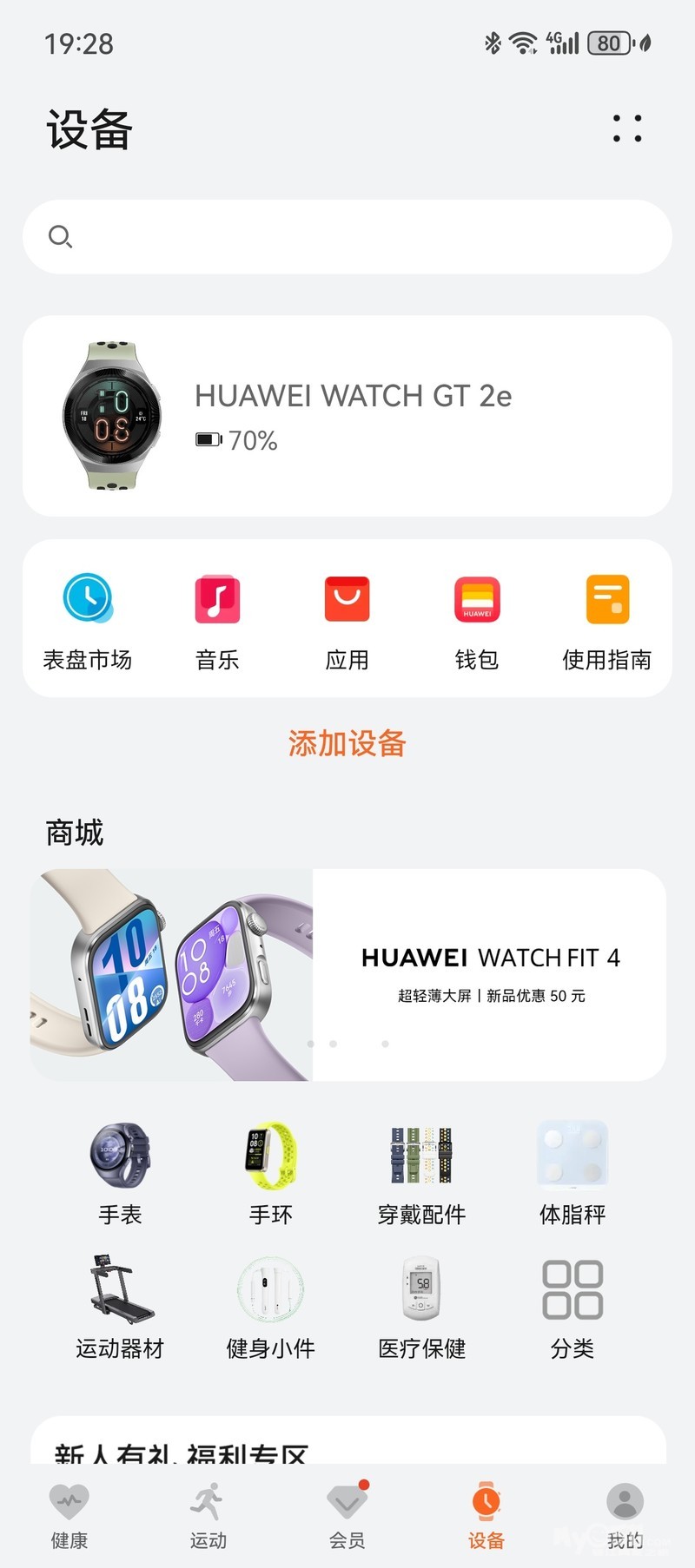Viewport: 695px width, 1568px height.
Task: Browse the 体脂秤 category
Action: click(573, 1174)
